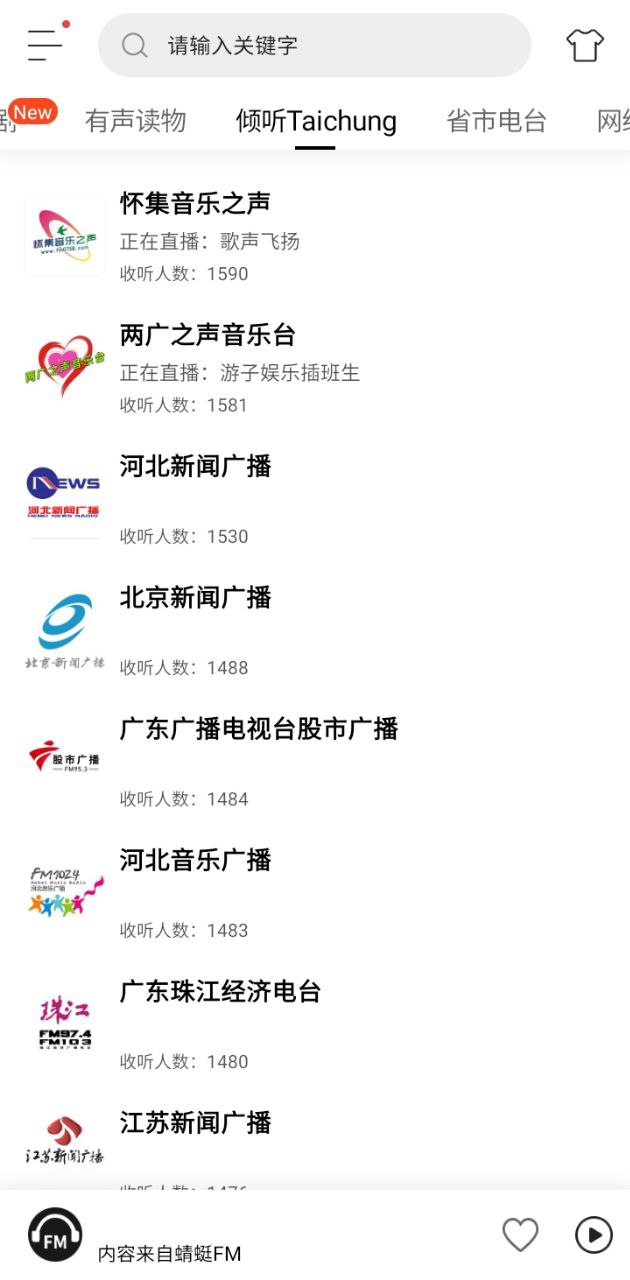The width and height of the screenshot is (630, 1280).
Task: Open 北京新闻广播 station
Action: click(315, 630)
